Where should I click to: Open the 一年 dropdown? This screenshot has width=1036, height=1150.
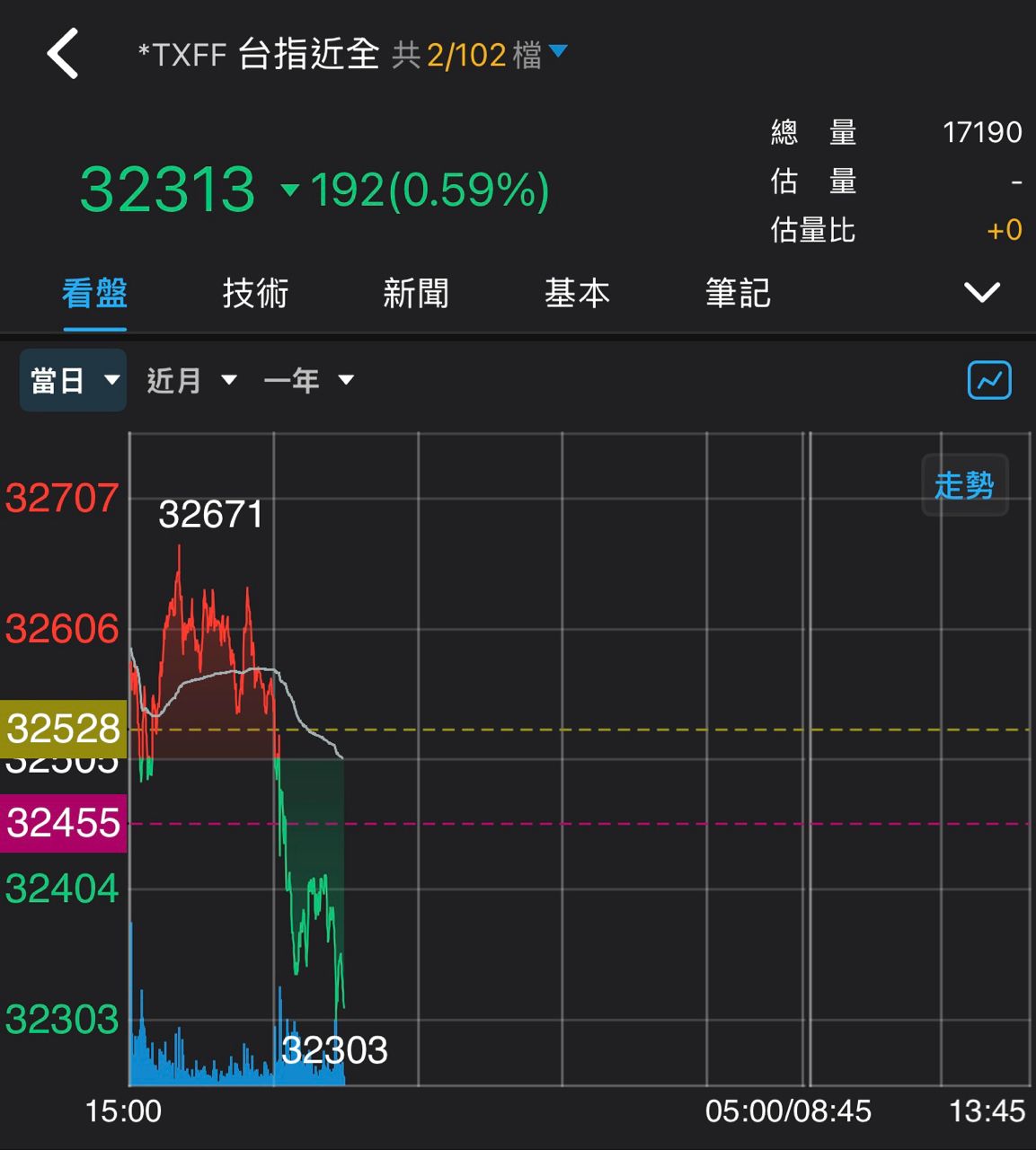[308, 380]
